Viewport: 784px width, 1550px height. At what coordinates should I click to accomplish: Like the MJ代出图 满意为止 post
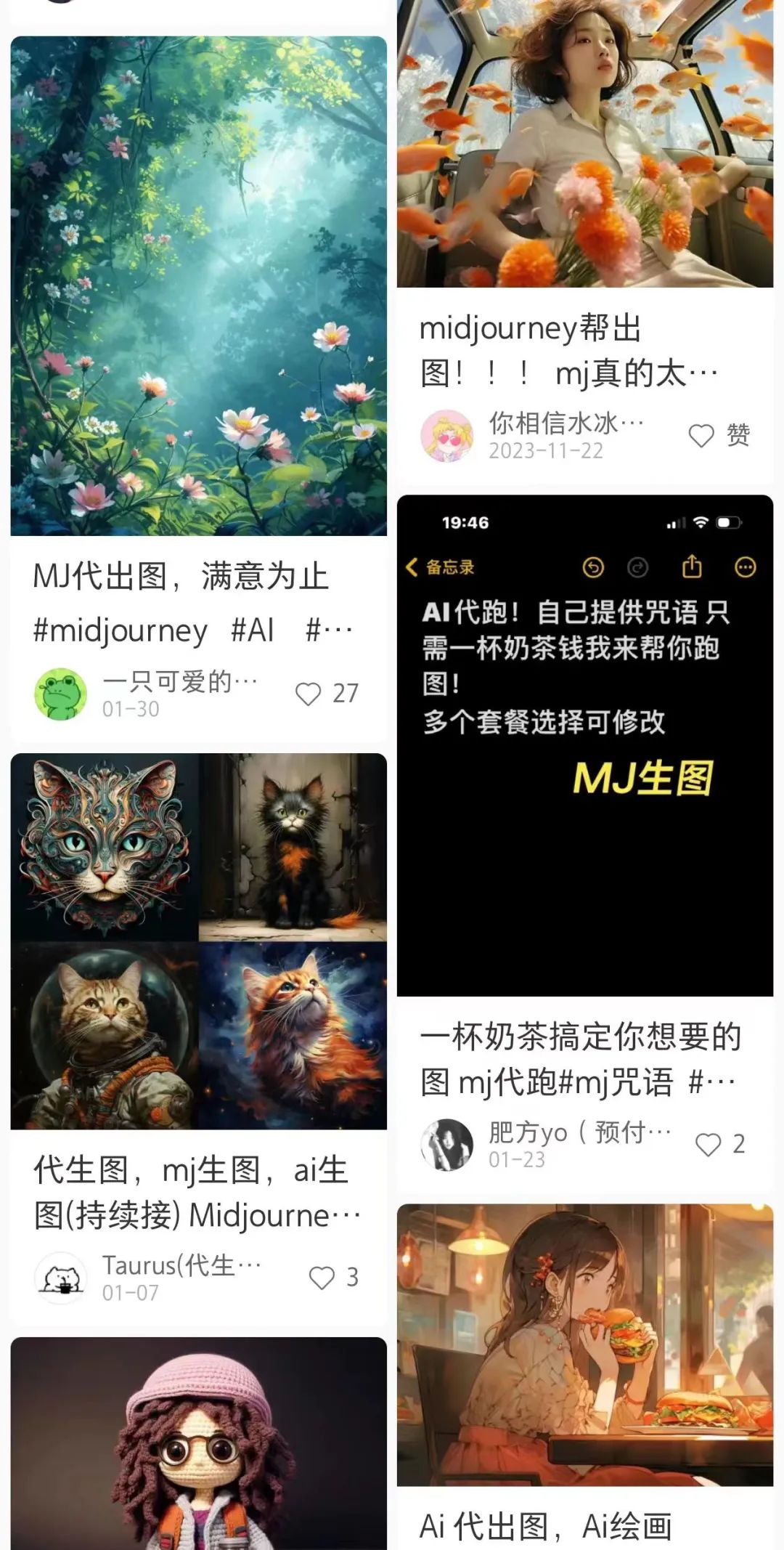point(309,694)
